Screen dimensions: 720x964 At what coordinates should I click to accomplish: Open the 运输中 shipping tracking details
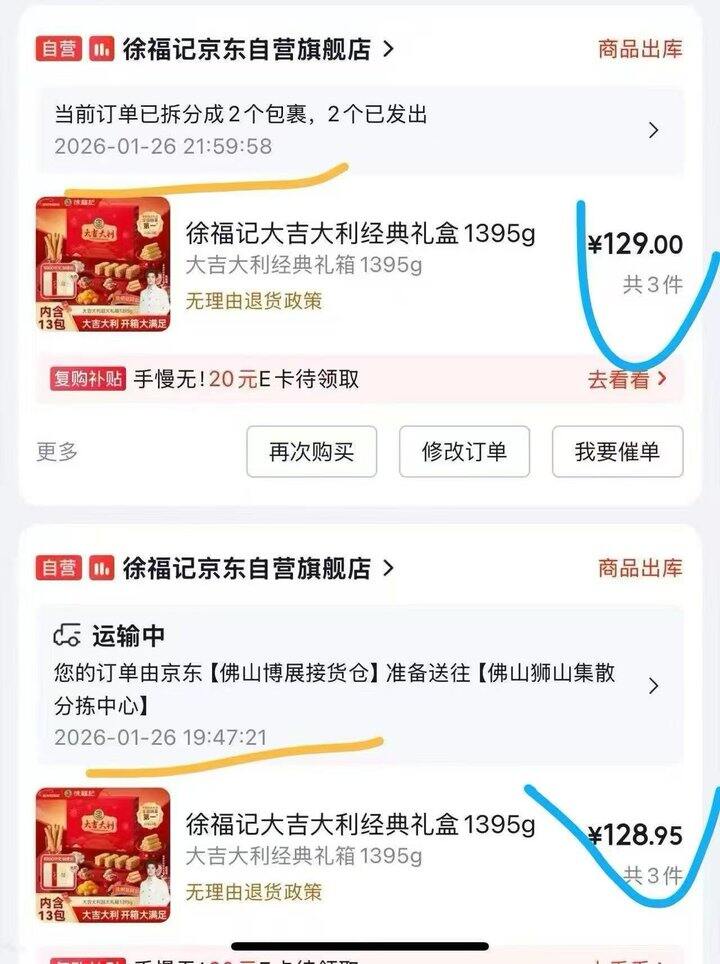point(360,685)
